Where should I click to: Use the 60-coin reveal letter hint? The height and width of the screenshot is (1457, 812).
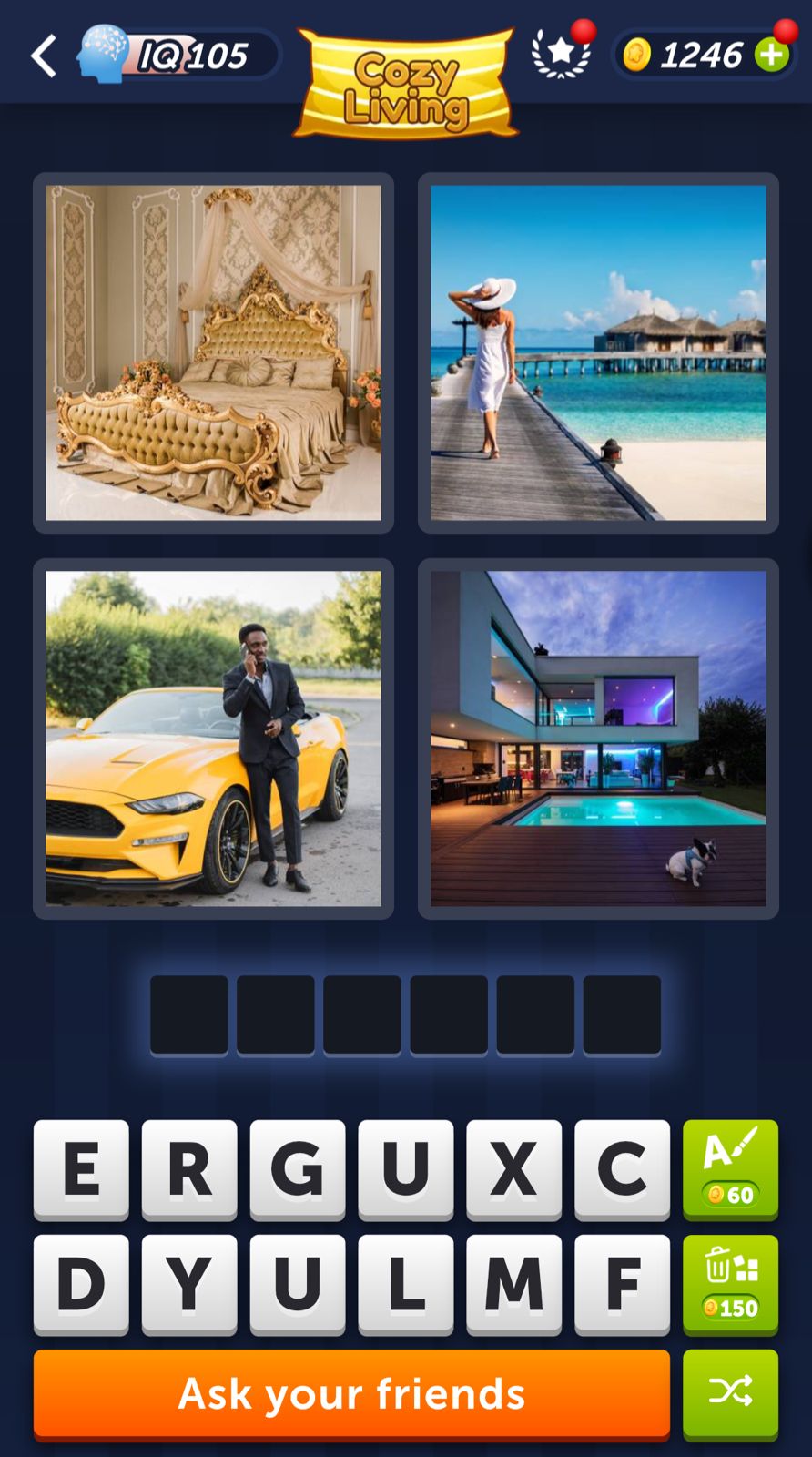730,1168
